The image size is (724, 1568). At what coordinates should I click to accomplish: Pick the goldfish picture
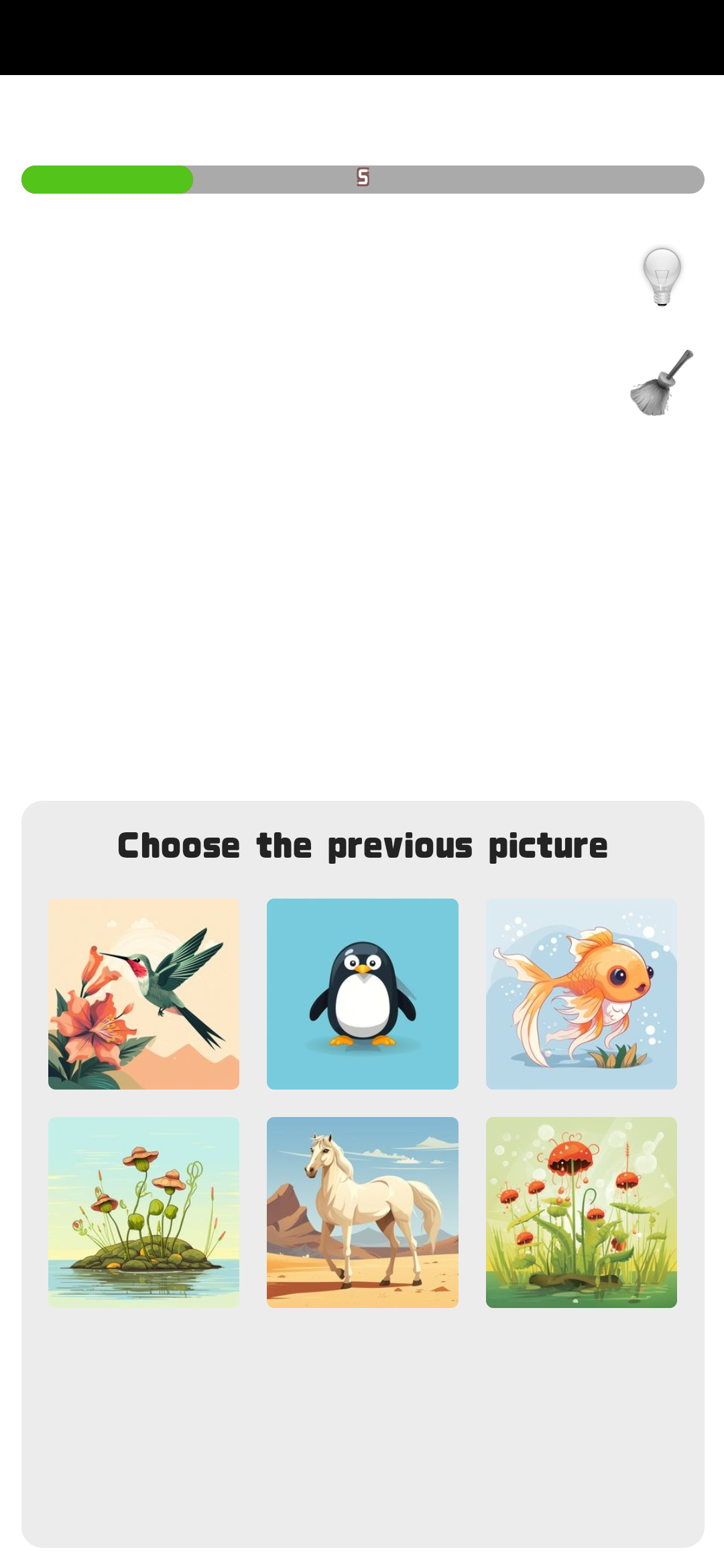click(x=581, y=994)
